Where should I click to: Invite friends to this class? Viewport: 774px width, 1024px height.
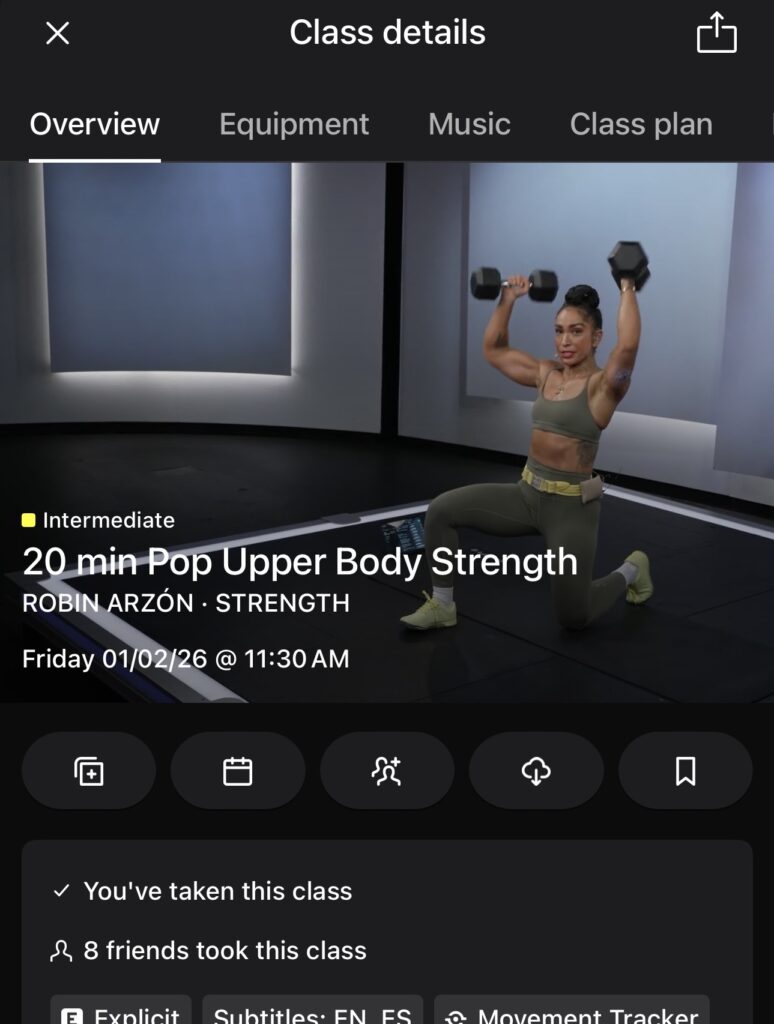[387, 771]
